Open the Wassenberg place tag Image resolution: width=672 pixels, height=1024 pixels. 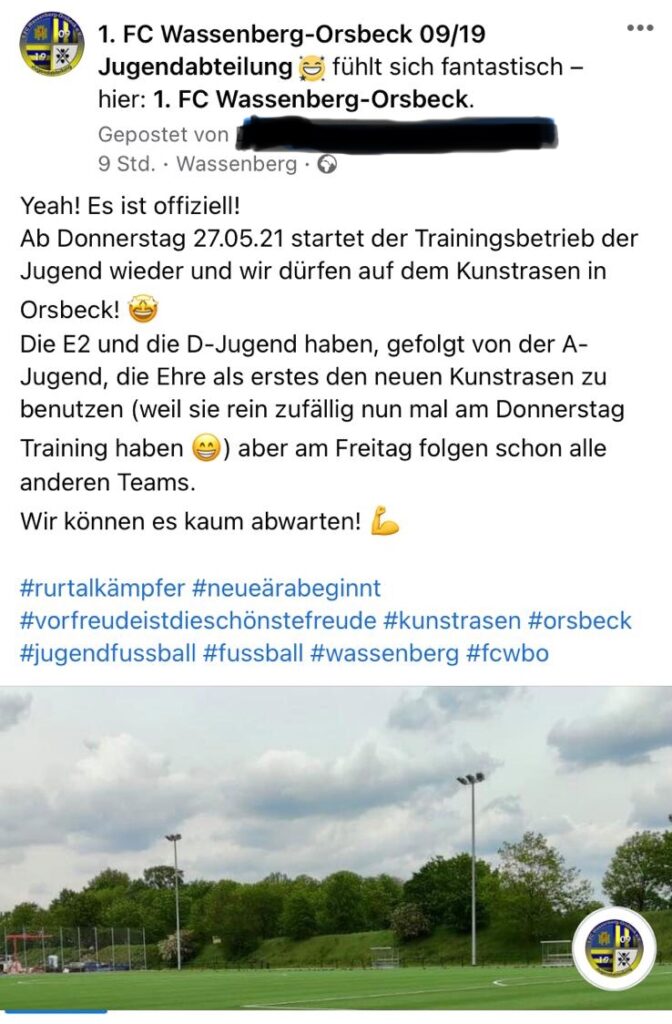(x=236, y=164)
